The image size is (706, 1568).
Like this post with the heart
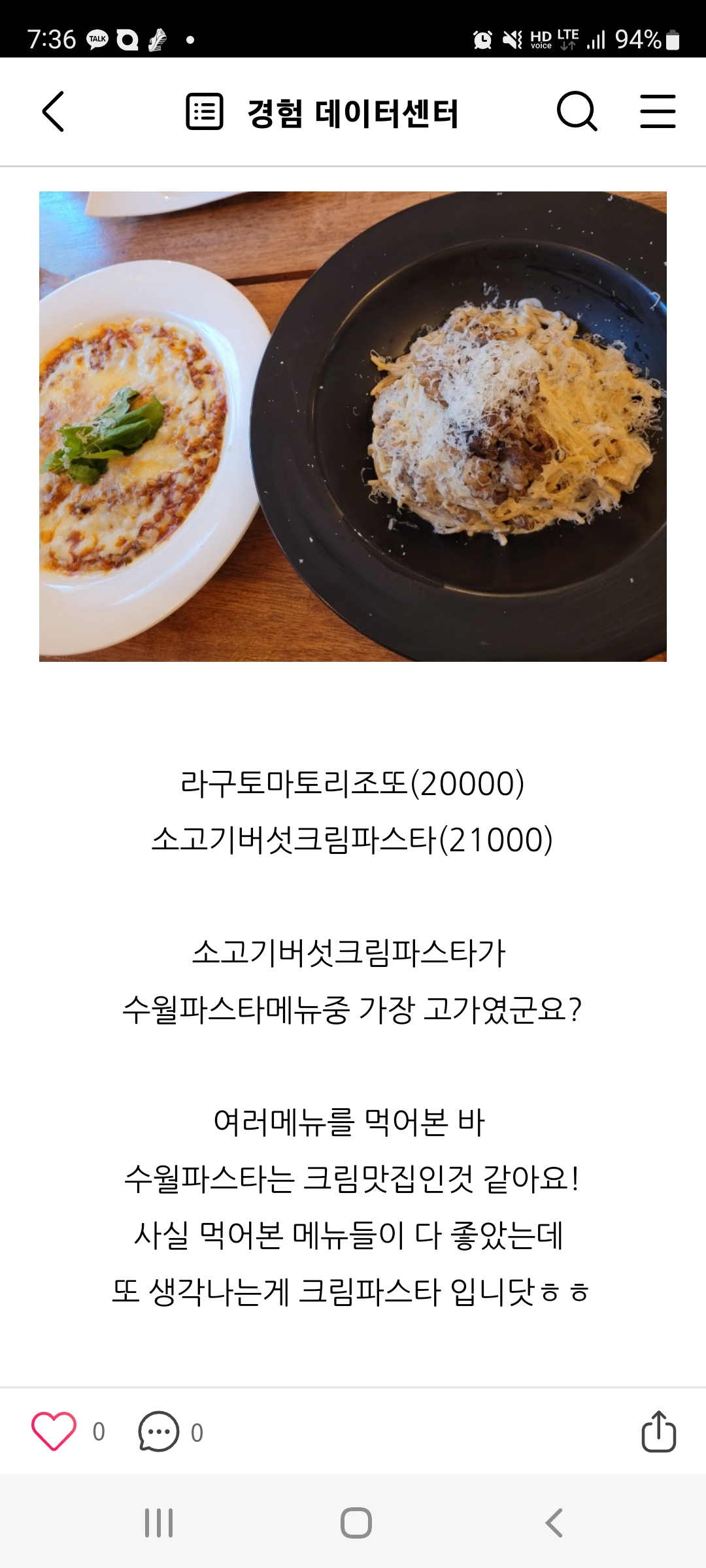pos(54,1431)
